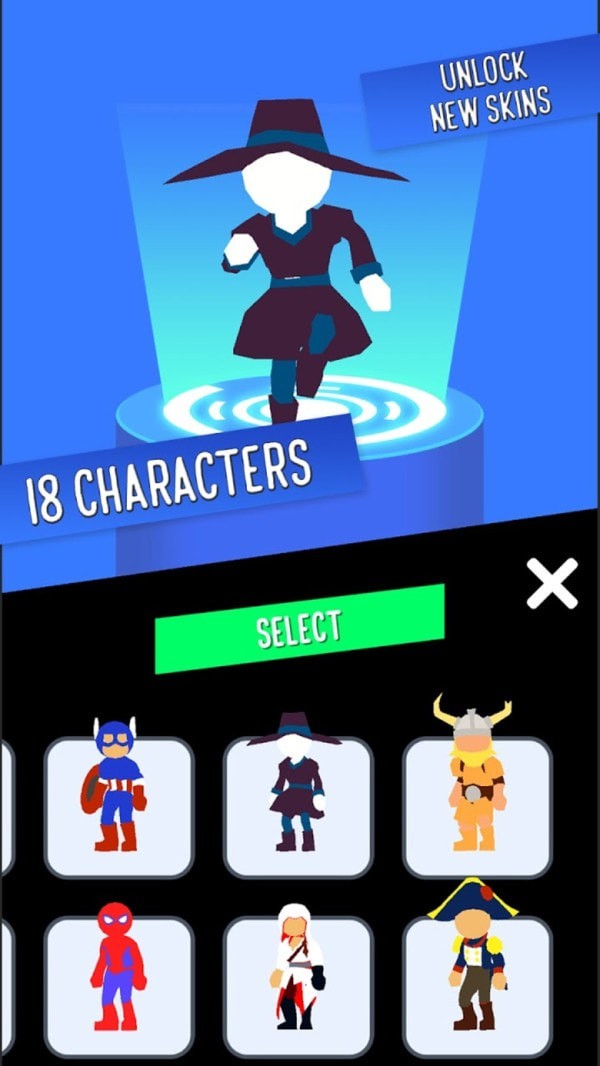This screenshot has width=600, height=1066.
Task: Select the bicorne-hat Napoleon skin
Action: [477, 985]
